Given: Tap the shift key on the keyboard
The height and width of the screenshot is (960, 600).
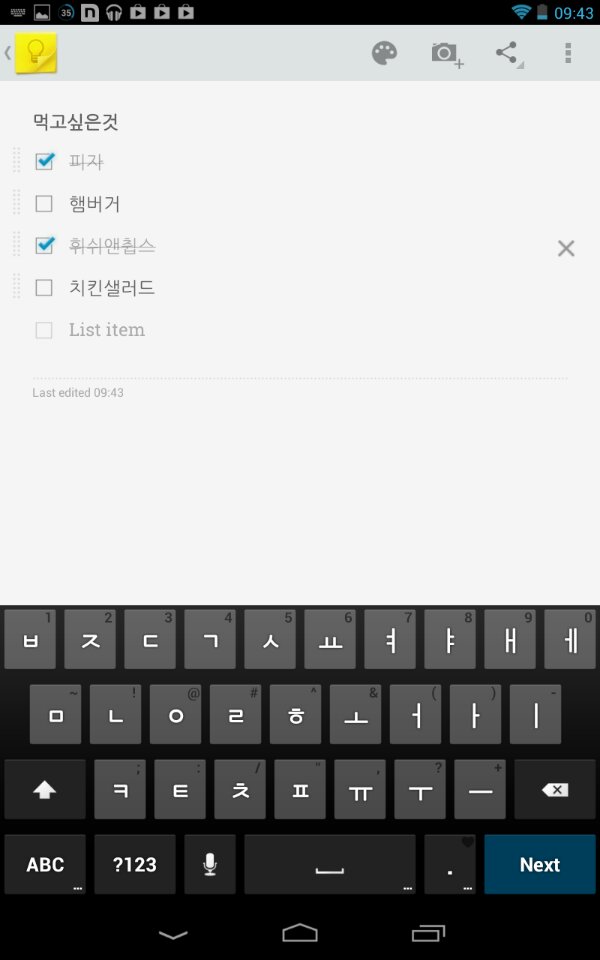Looking at the screenshot, I should point(45,790).
